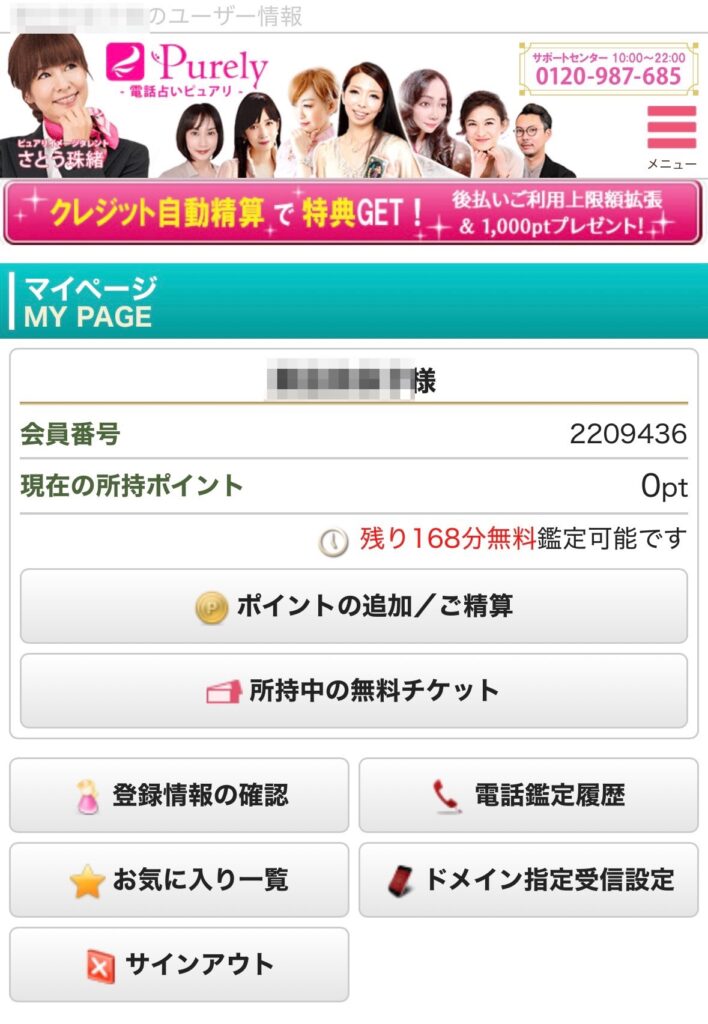Open ポイントの追加/ご精算
This screenshot has width=708, height=1024.
click(x=354, y=606)
